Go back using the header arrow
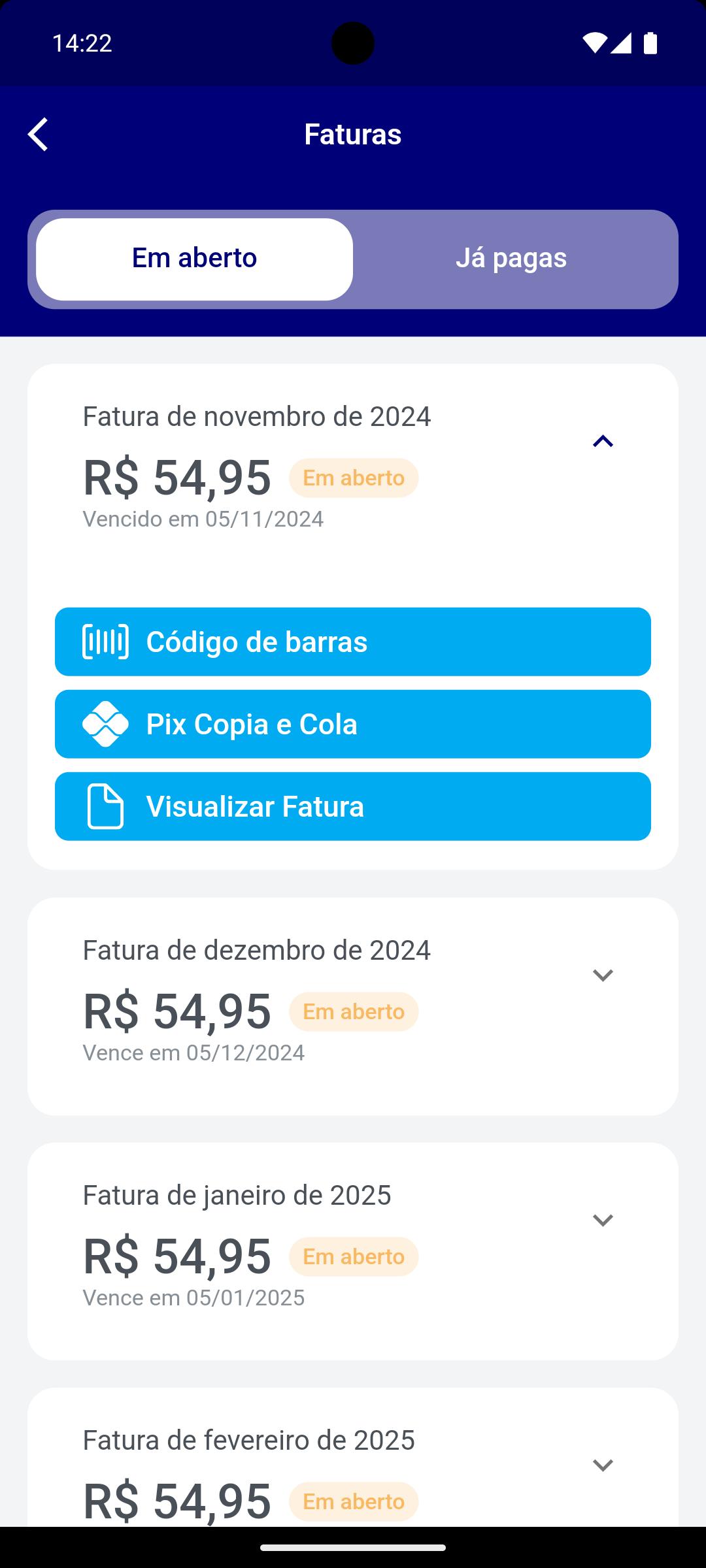Image resolution: width=706 pixels, height=1568 pixels. 38,134
